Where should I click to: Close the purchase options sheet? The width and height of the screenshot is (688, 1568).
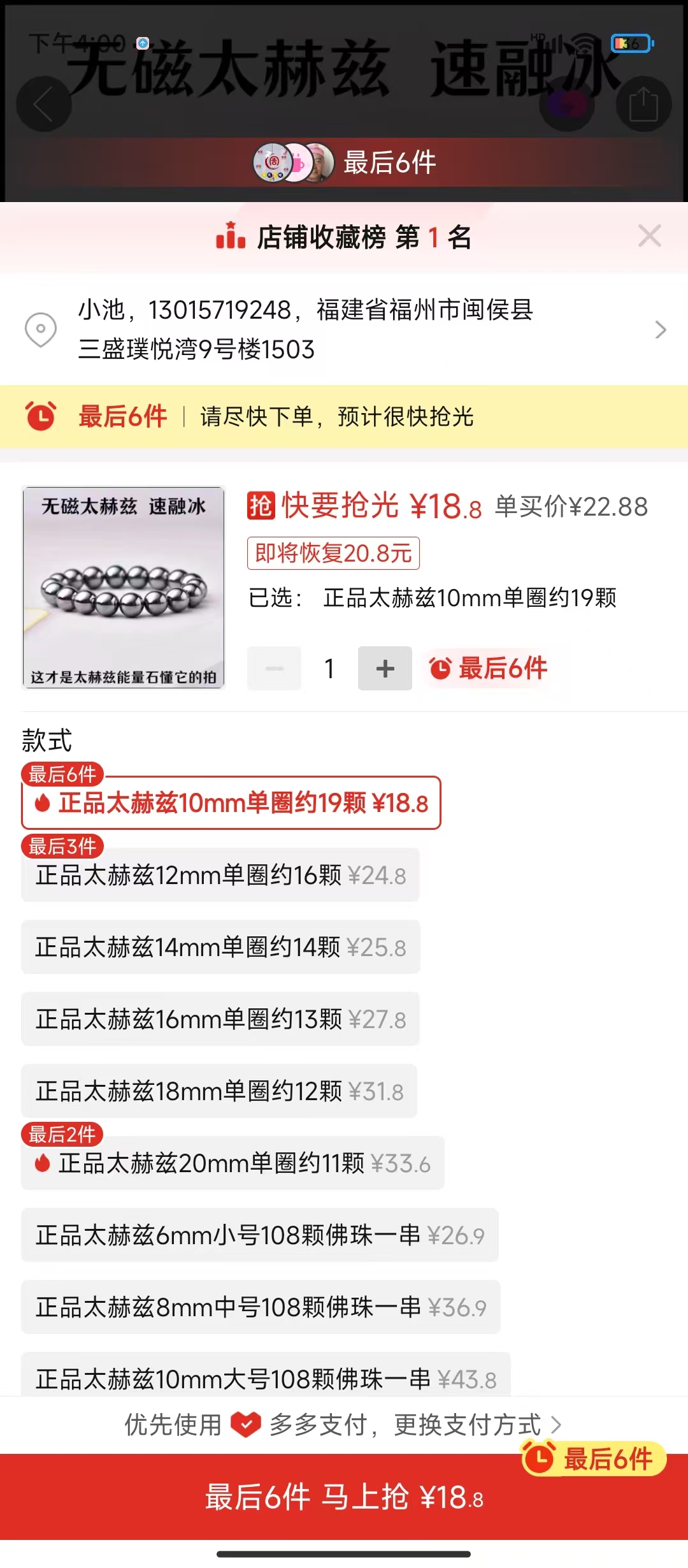(649, 236)
